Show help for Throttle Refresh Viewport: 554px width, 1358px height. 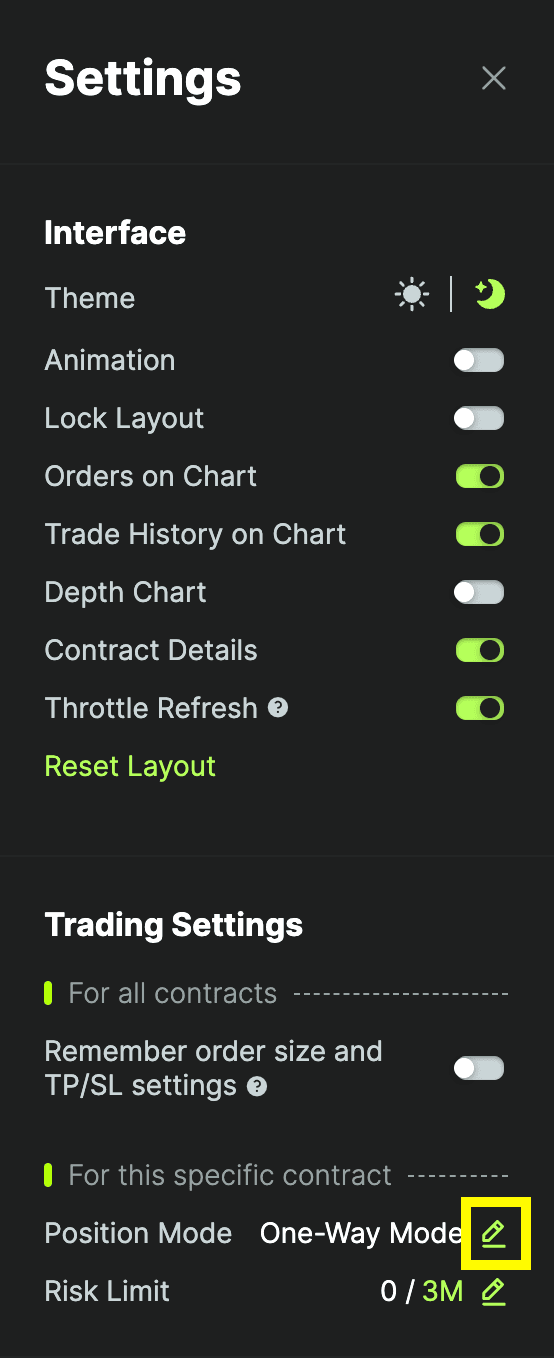tap(279, 707)
